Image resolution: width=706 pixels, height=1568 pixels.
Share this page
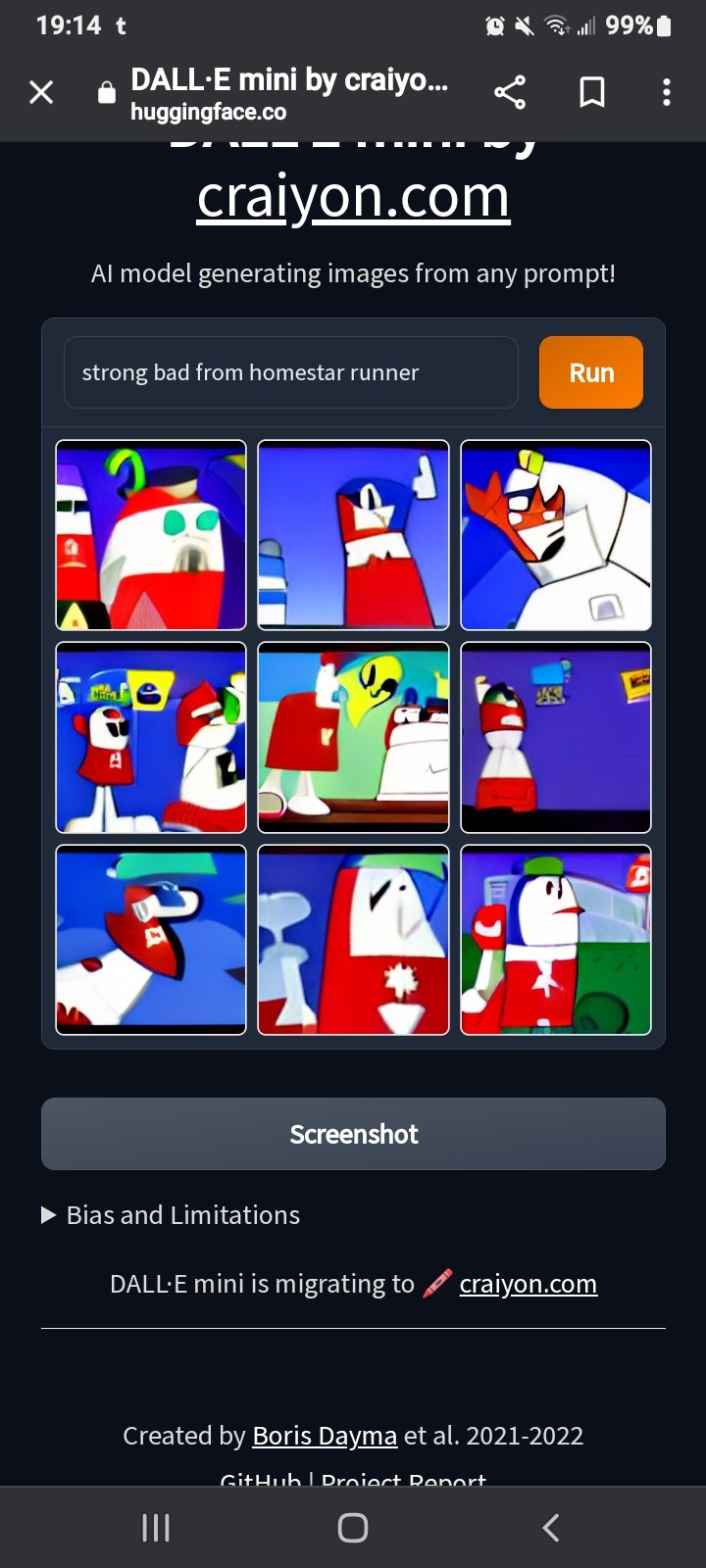coord(510,92)
